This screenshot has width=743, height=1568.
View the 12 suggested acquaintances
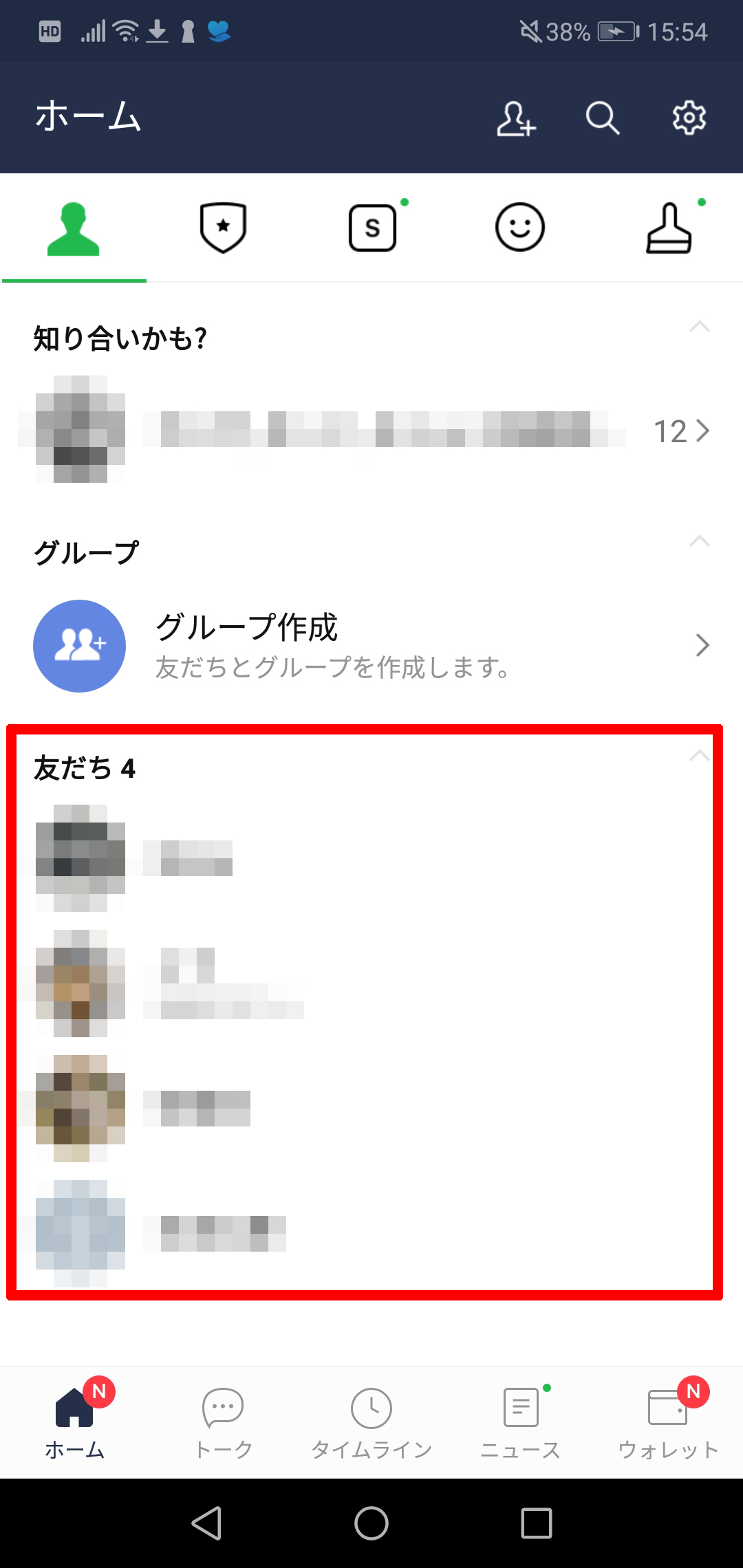(681, 431)
